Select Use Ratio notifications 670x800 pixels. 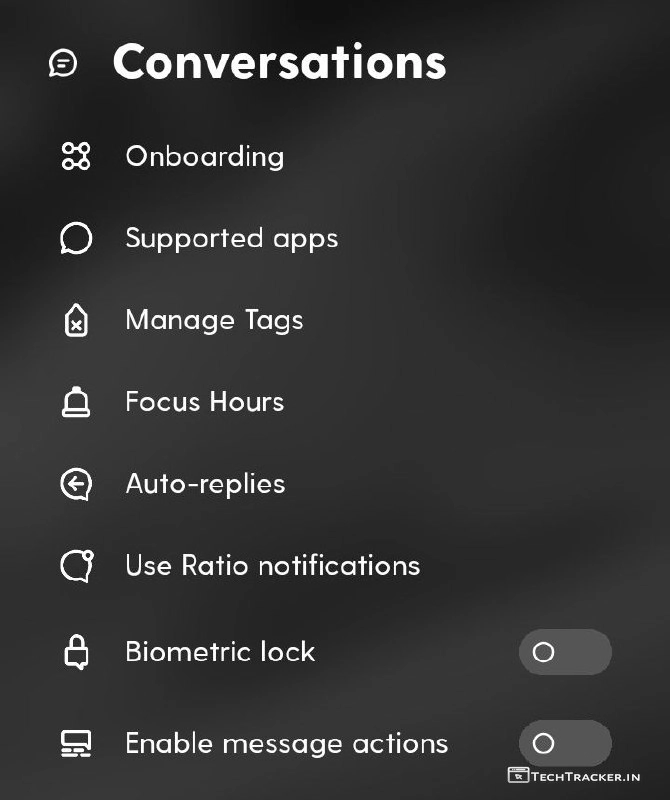click(272, 566)
